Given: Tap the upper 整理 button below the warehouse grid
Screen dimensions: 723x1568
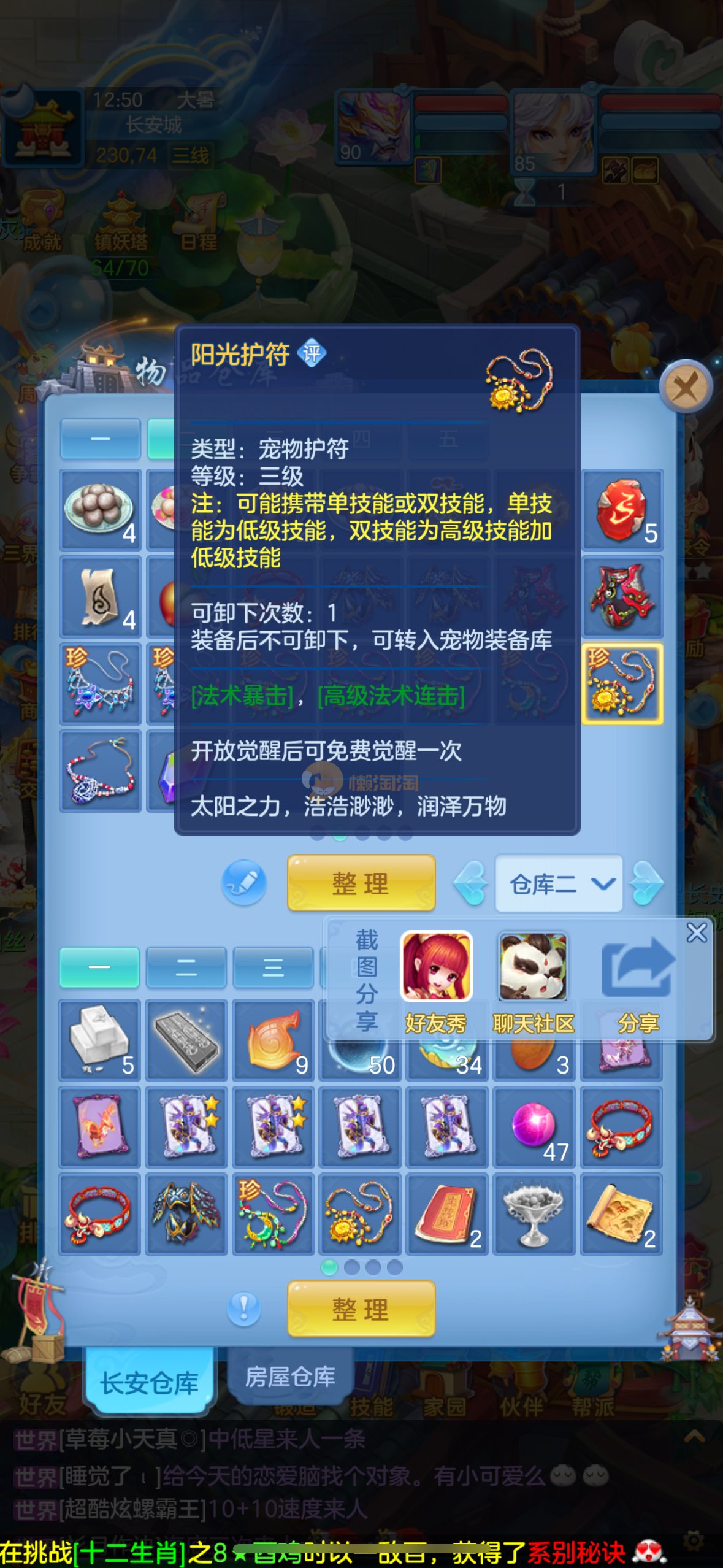Looking at the screenshot, I should coord(361,883).
